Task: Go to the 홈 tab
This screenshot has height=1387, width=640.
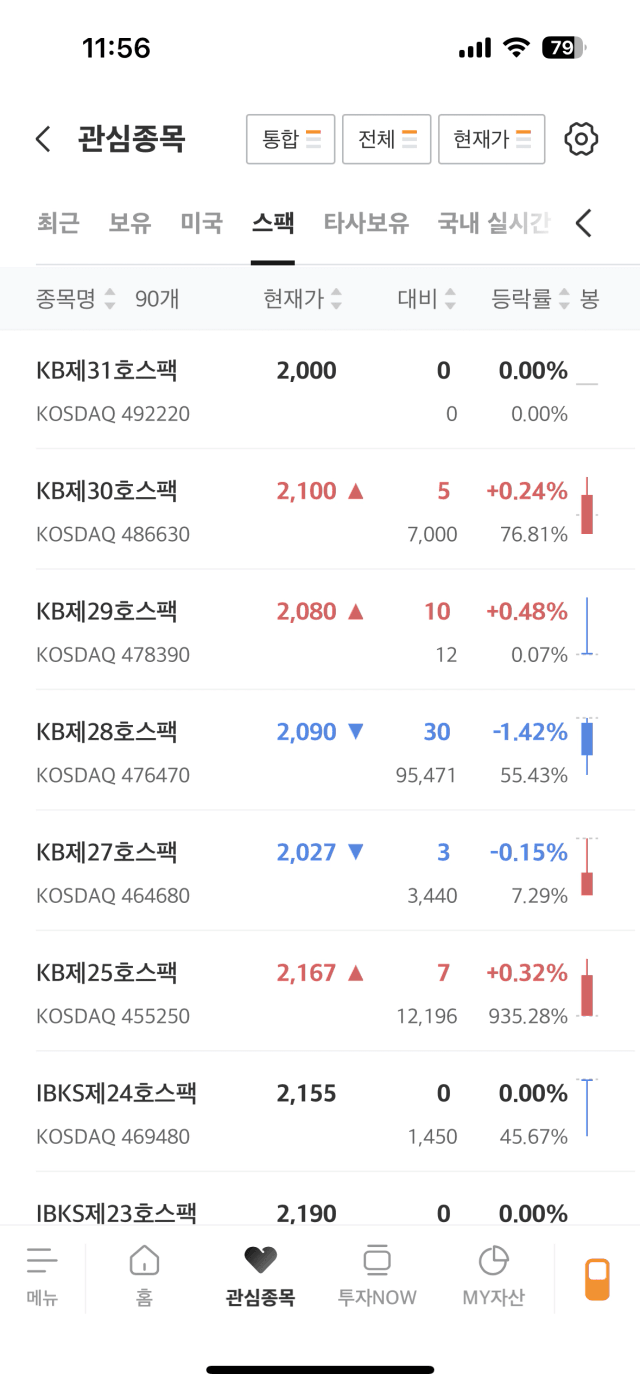Action: click(x=144, y=1276)
